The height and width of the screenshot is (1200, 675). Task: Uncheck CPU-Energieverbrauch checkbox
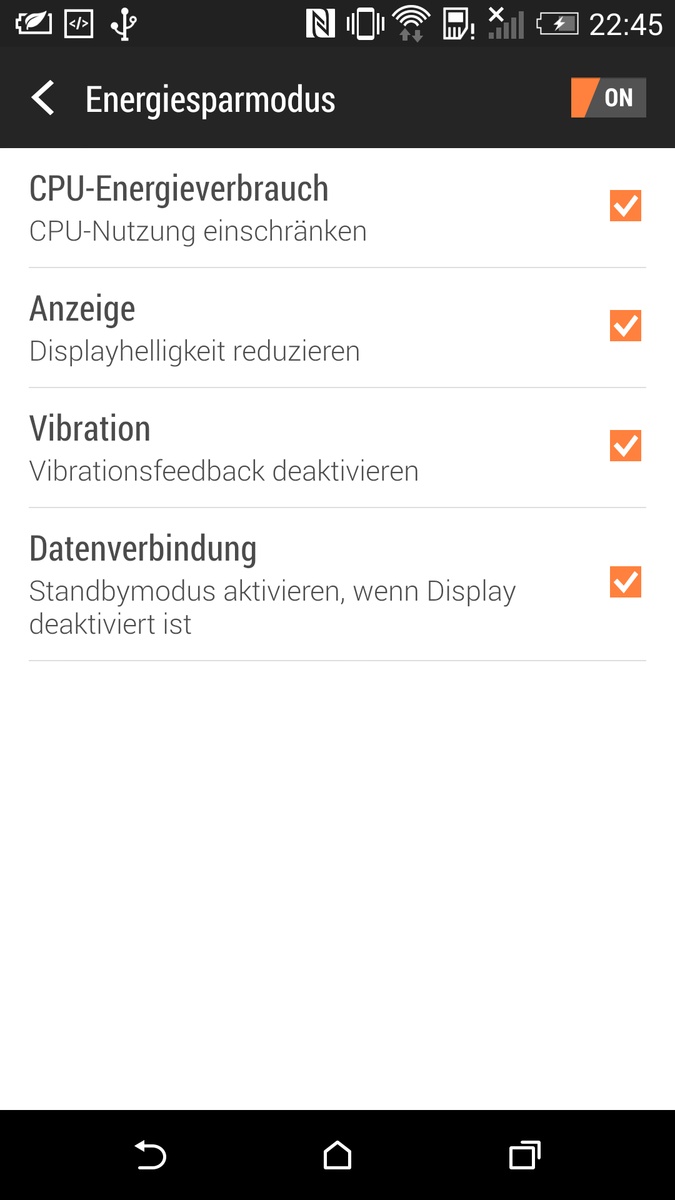(625, 207)
